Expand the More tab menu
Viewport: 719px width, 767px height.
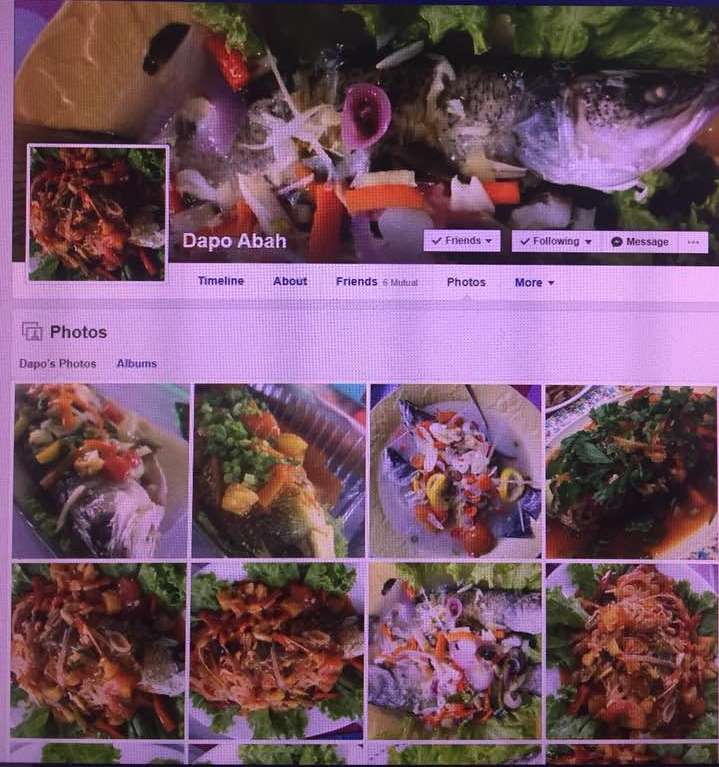click(534, 283)
